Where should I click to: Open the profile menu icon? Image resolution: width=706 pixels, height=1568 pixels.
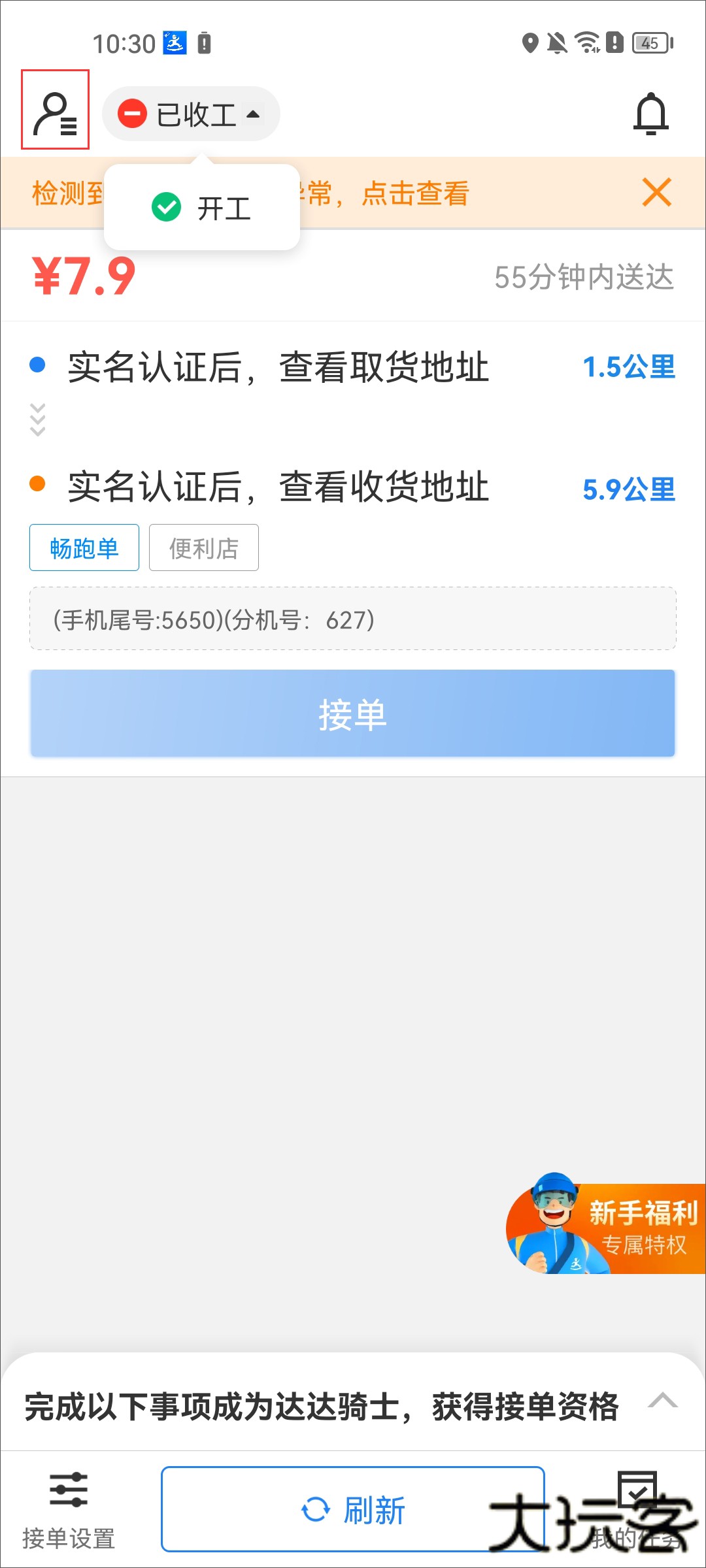(x=55, y=110)
